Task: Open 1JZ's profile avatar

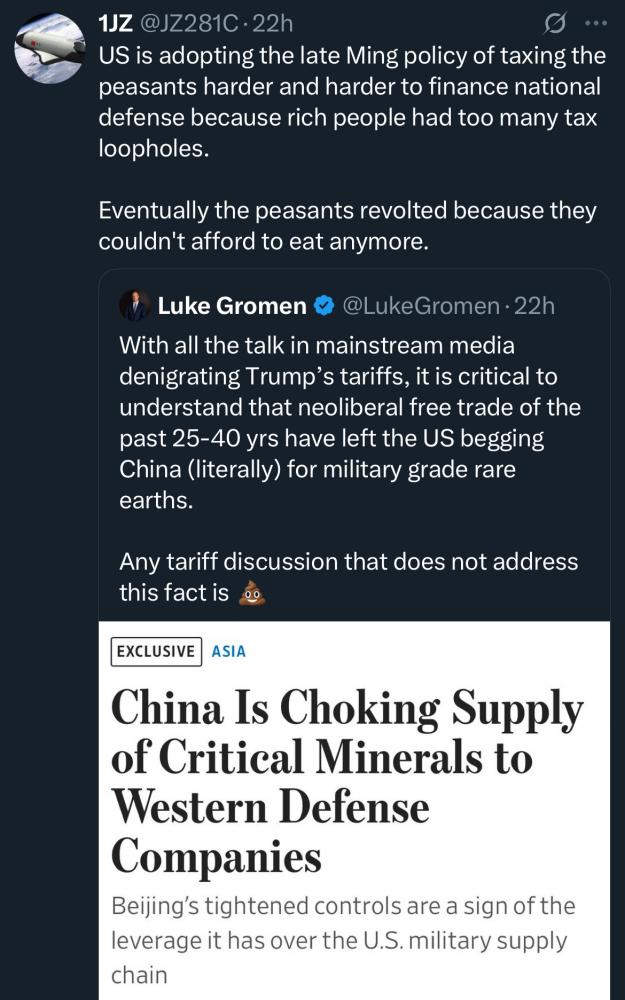Action: tap(50, 48)
